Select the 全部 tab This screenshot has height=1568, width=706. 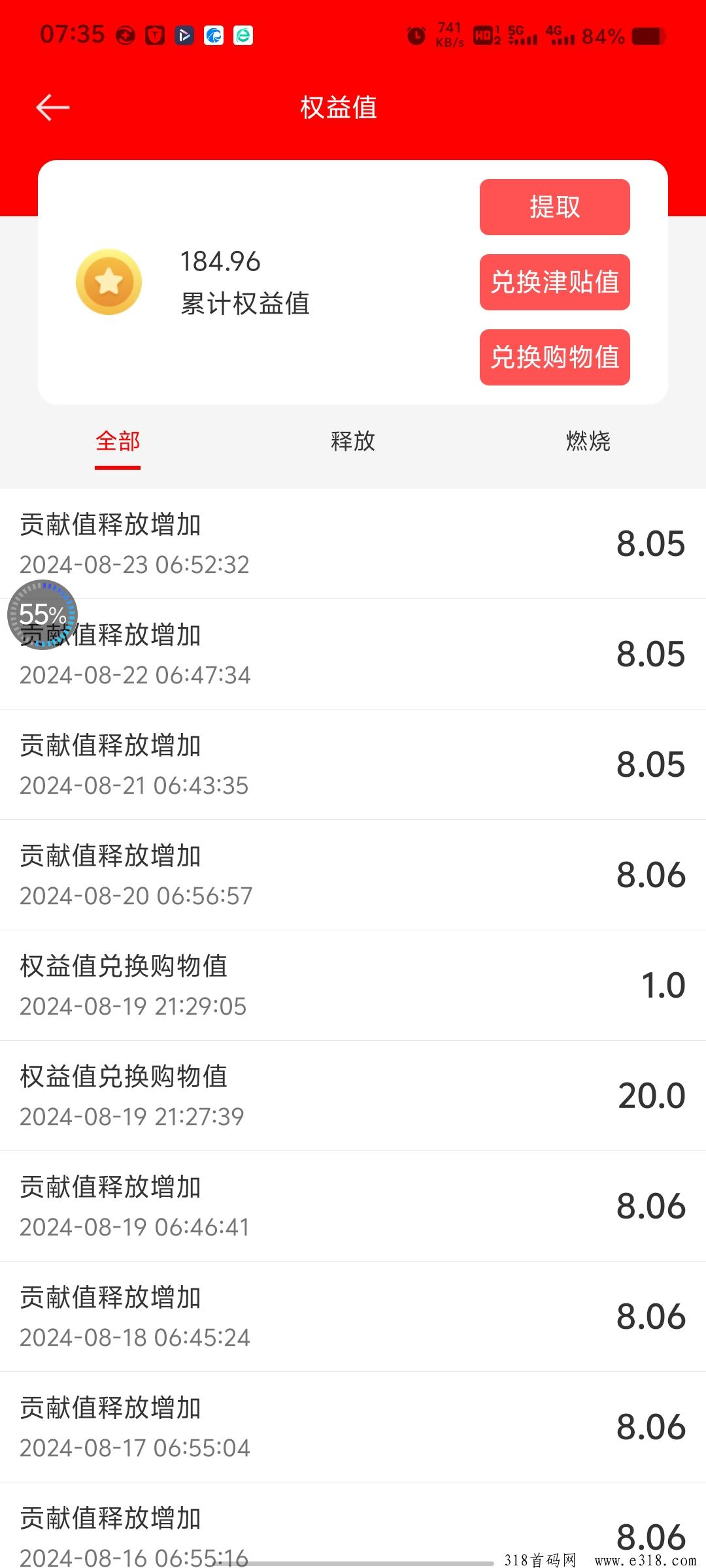pyautogui.click(x=118, y=442)
